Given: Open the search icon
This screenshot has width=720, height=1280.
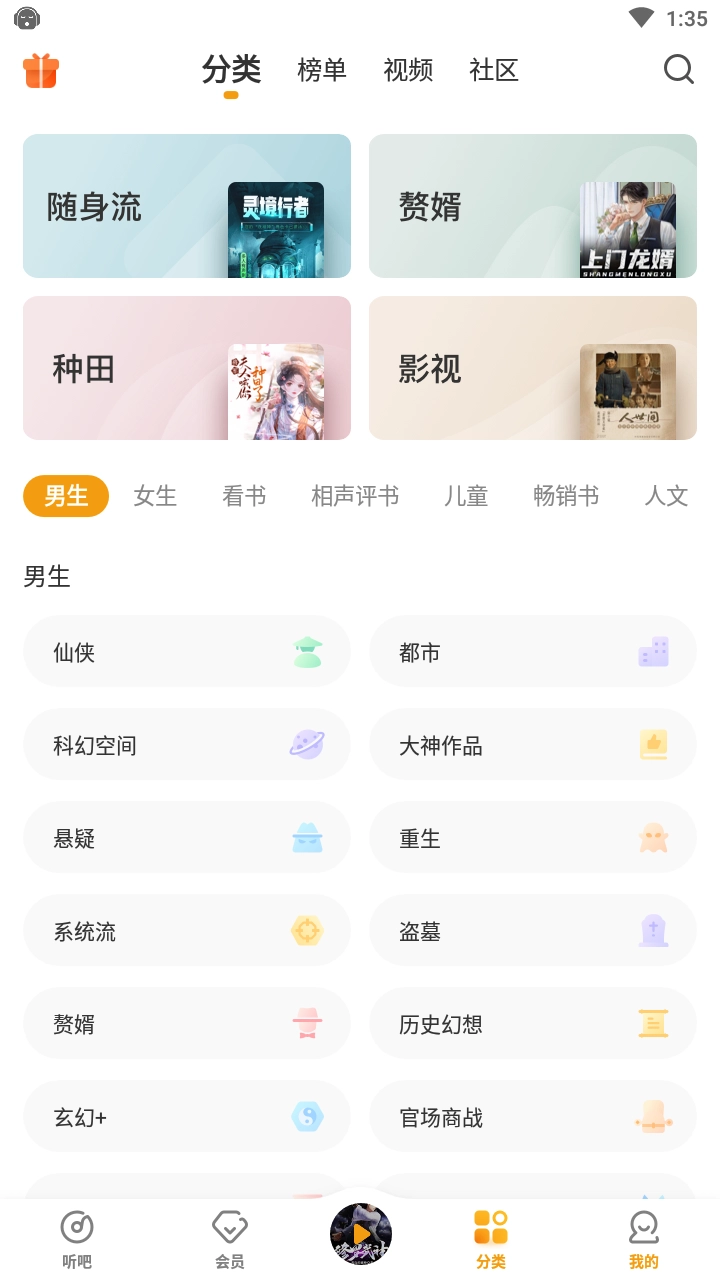Looking at the screenshot, I should pos(678,70).
